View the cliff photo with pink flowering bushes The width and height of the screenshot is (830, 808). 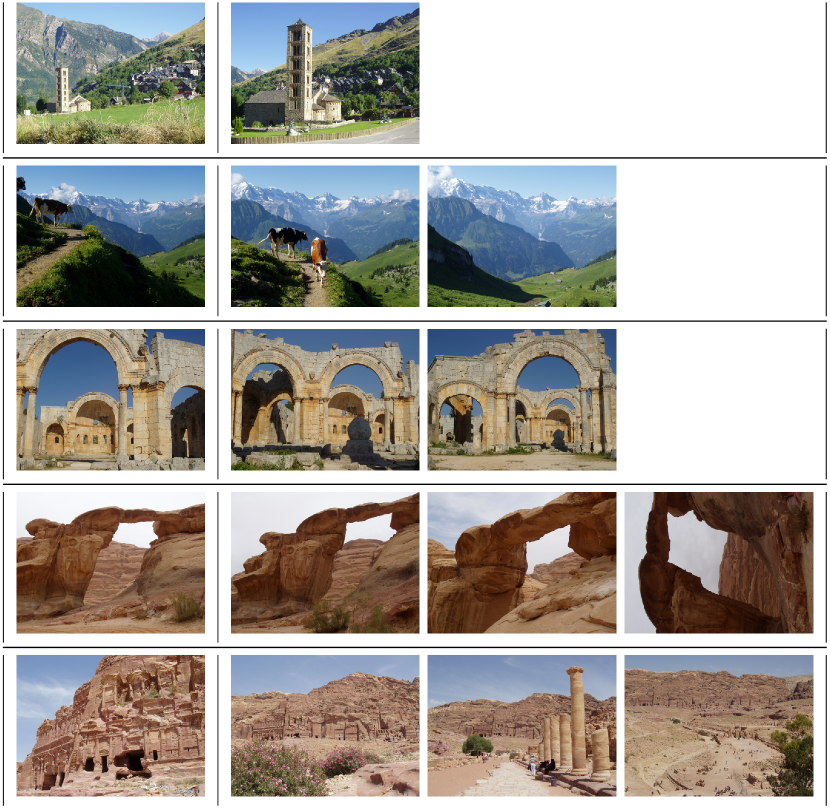(x=325, y=726)
